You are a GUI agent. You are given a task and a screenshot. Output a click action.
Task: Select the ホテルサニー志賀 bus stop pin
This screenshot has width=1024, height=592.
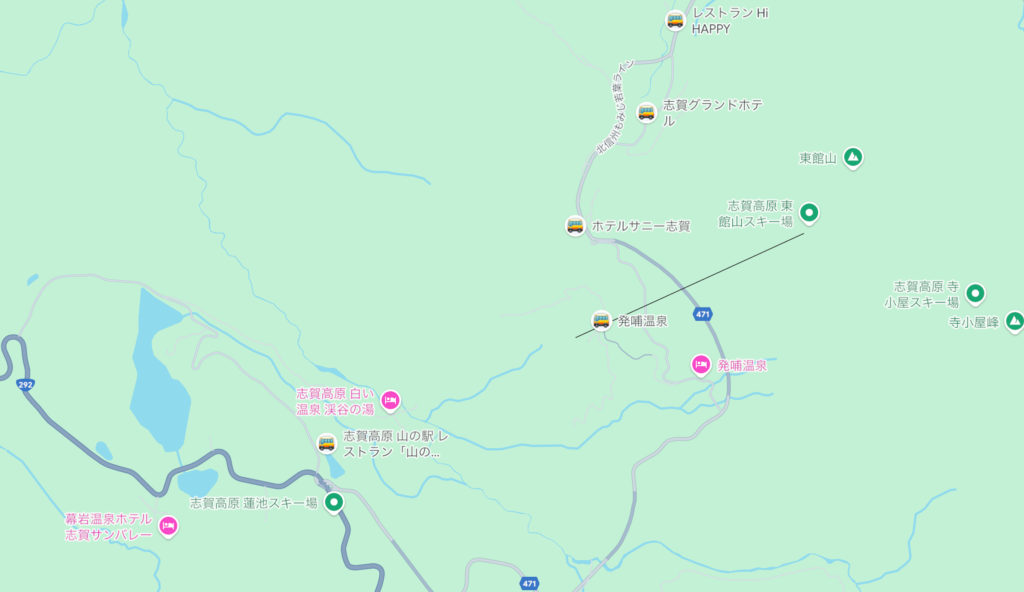[x=575, y=225]
